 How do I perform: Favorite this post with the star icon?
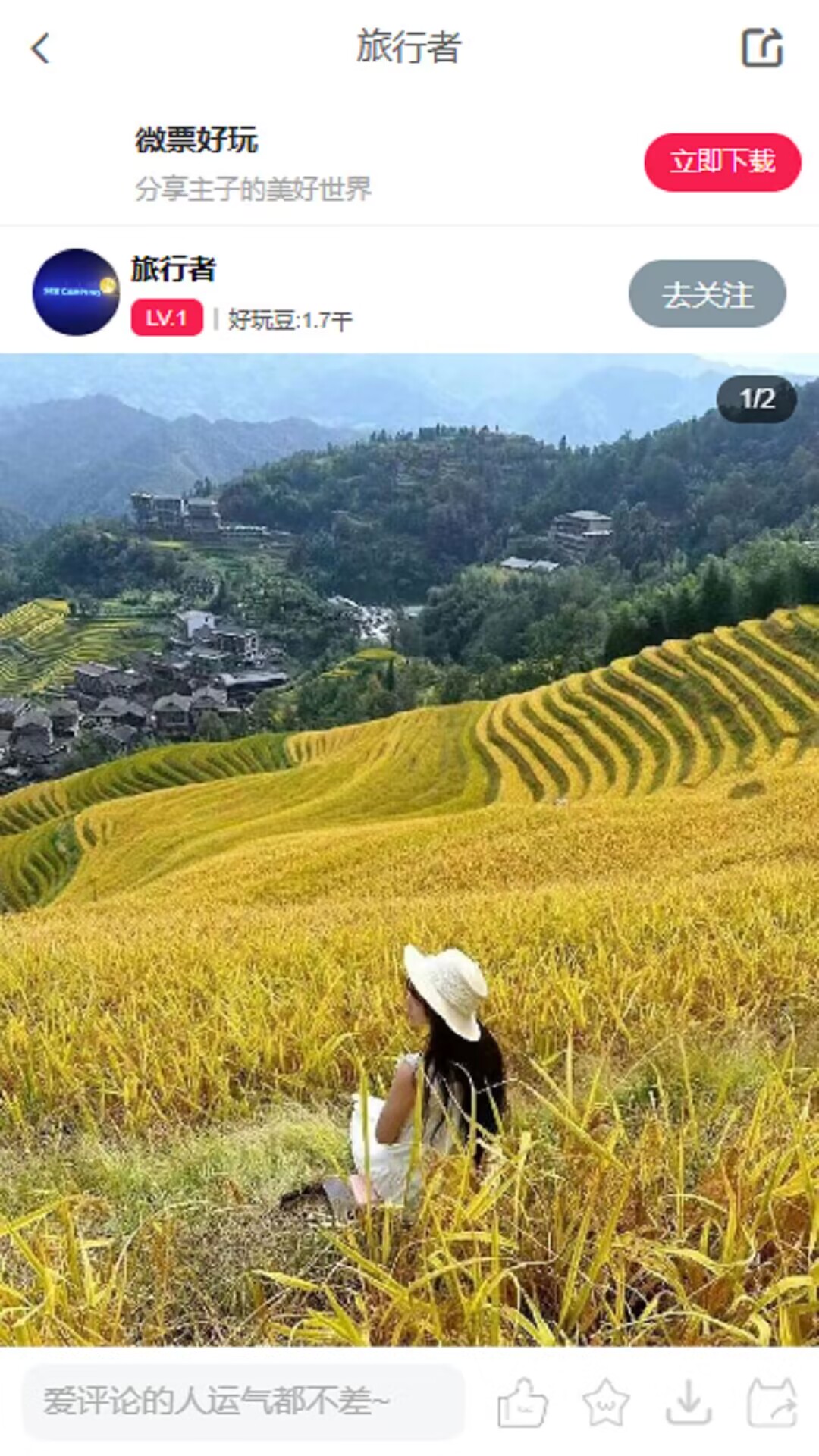pyautogui.click(x=606, y=1402)
